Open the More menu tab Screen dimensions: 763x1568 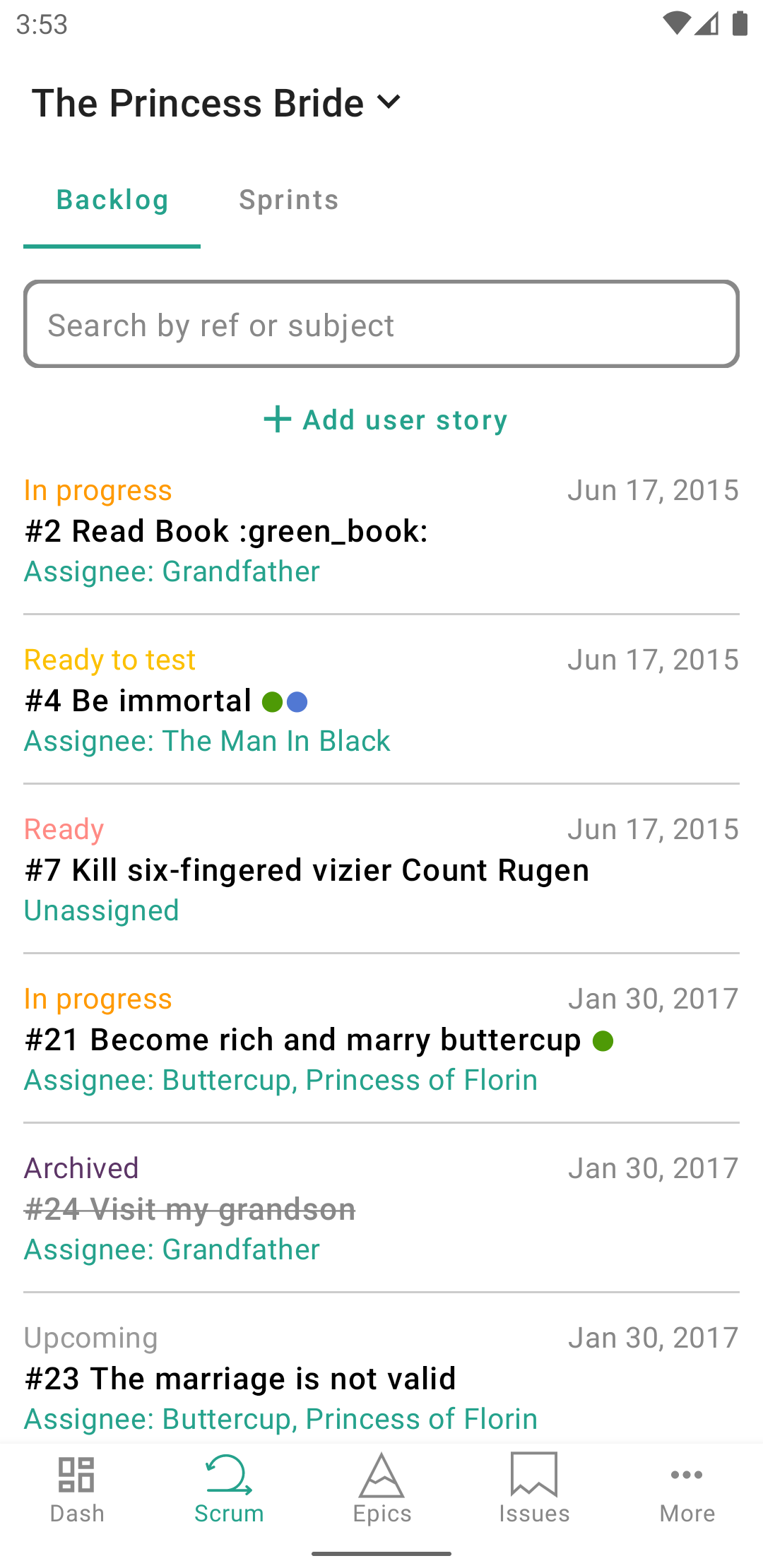[x=687, y=1488]
